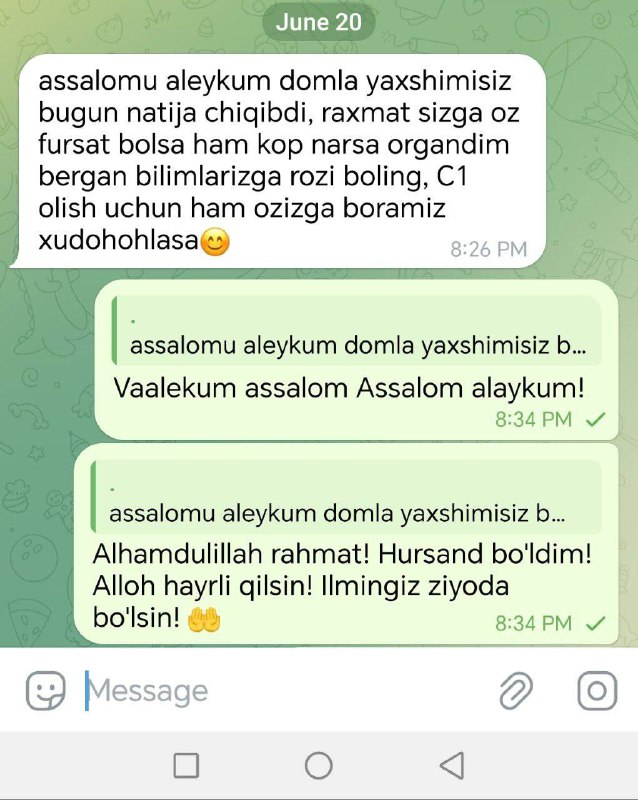Screen dimensions: 638x800
Task: Tap the paperclip attach icon
Action: point(516,690)
